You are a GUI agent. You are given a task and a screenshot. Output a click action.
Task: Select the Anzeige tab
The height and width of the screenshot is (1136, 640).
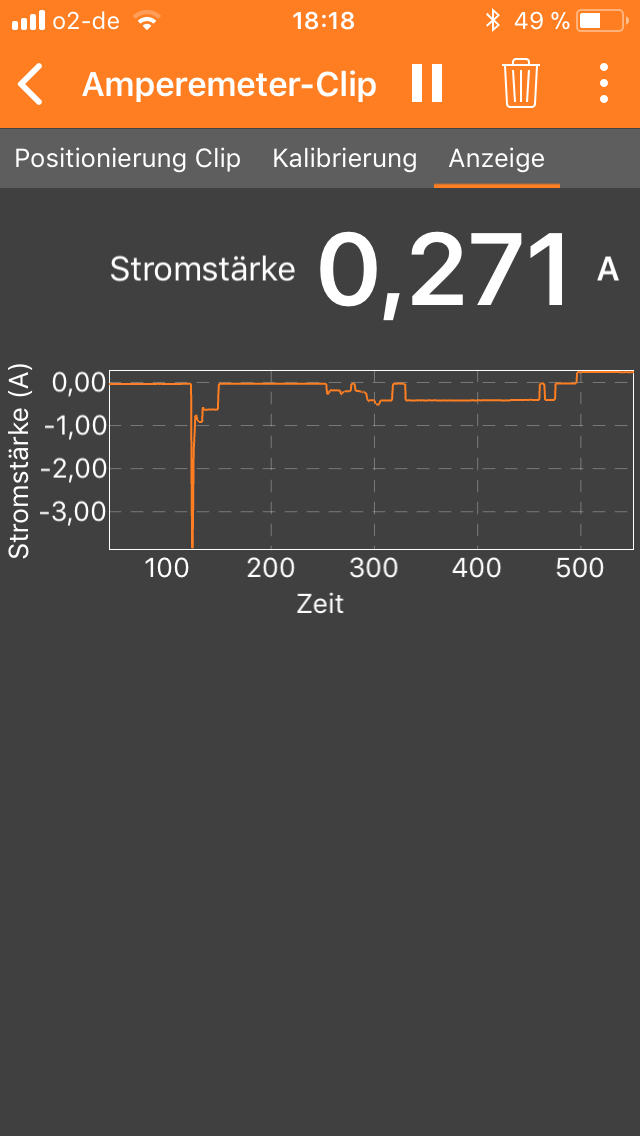point(496,158)
